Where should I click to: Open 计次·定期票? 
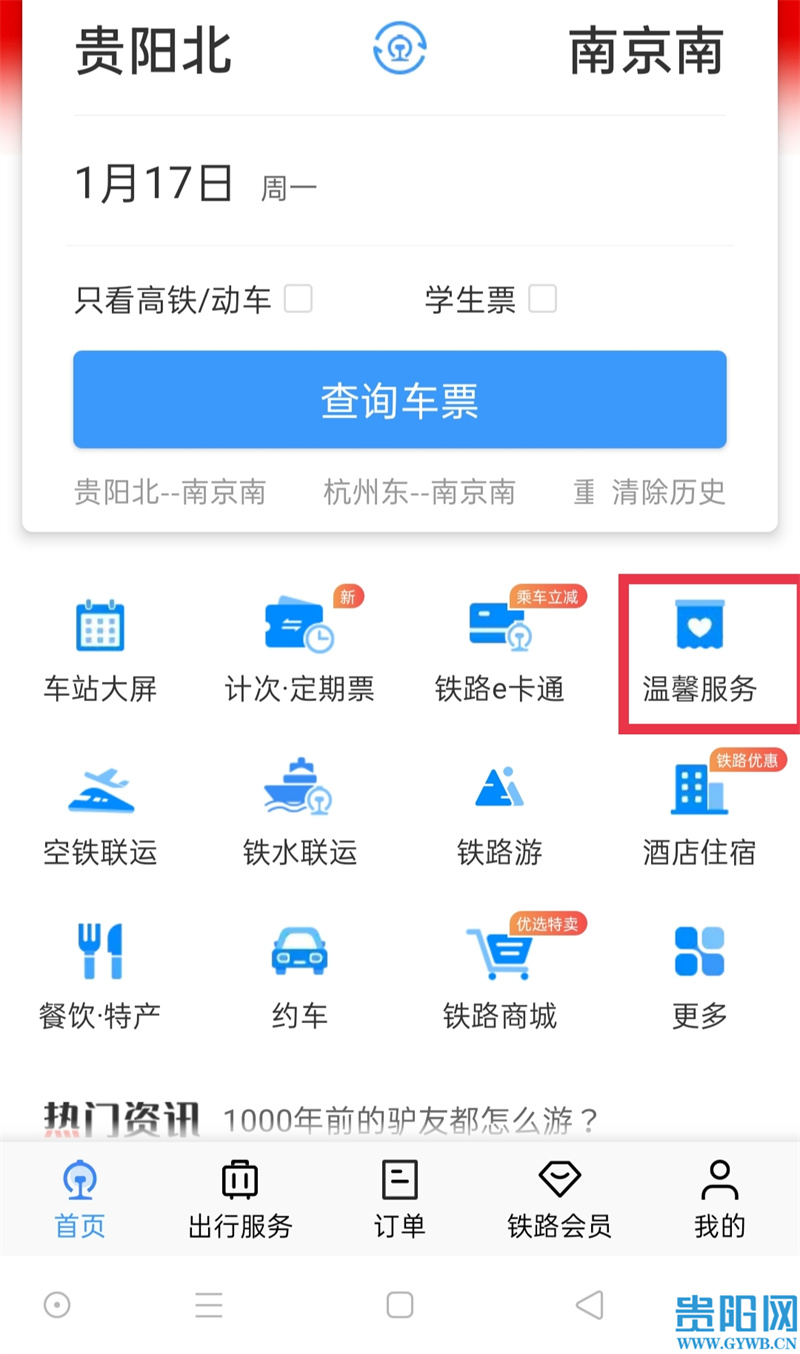pos(300,650)
